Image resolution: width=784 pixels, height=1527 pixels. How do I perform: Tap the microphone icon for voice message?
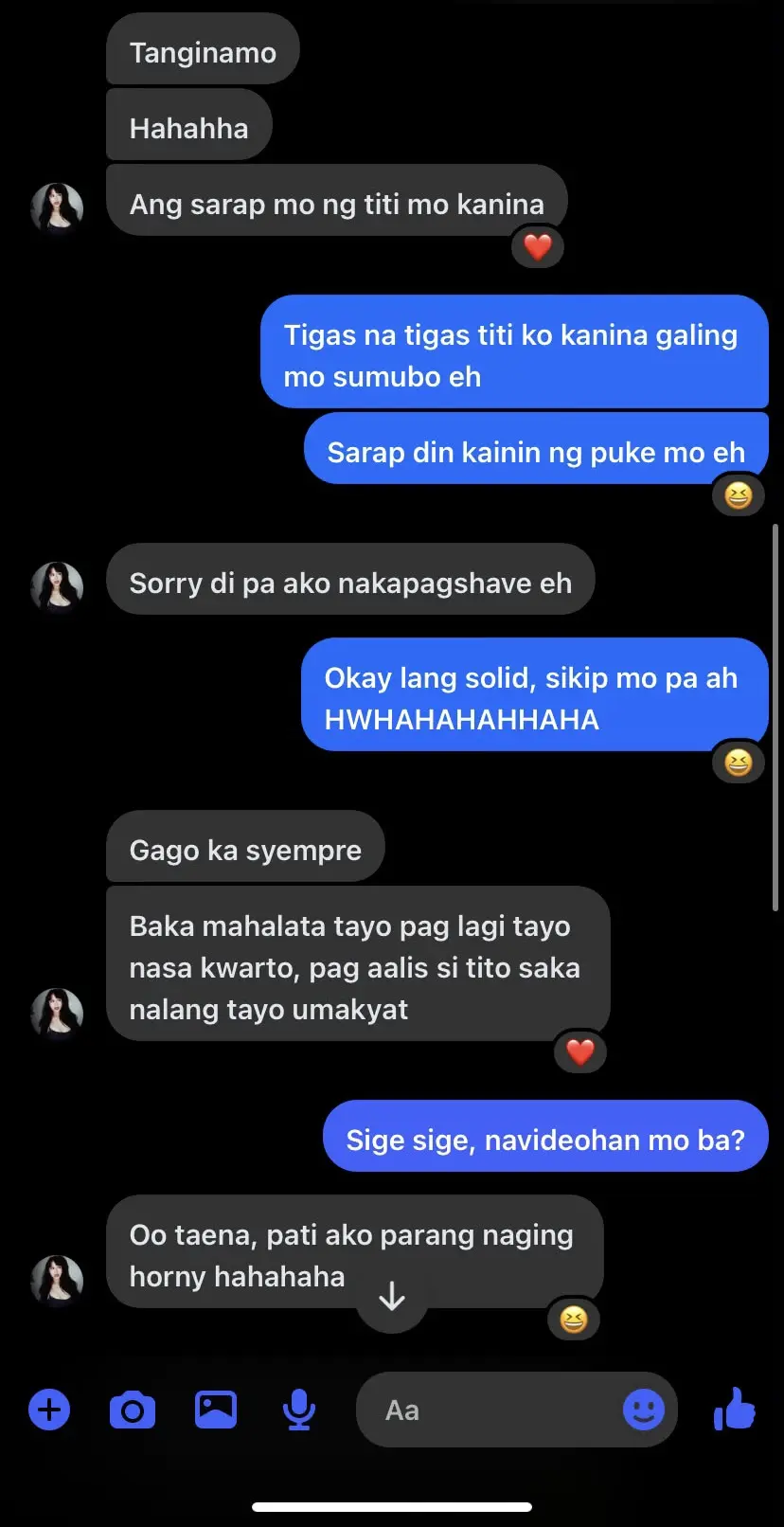coord(299,1410)
